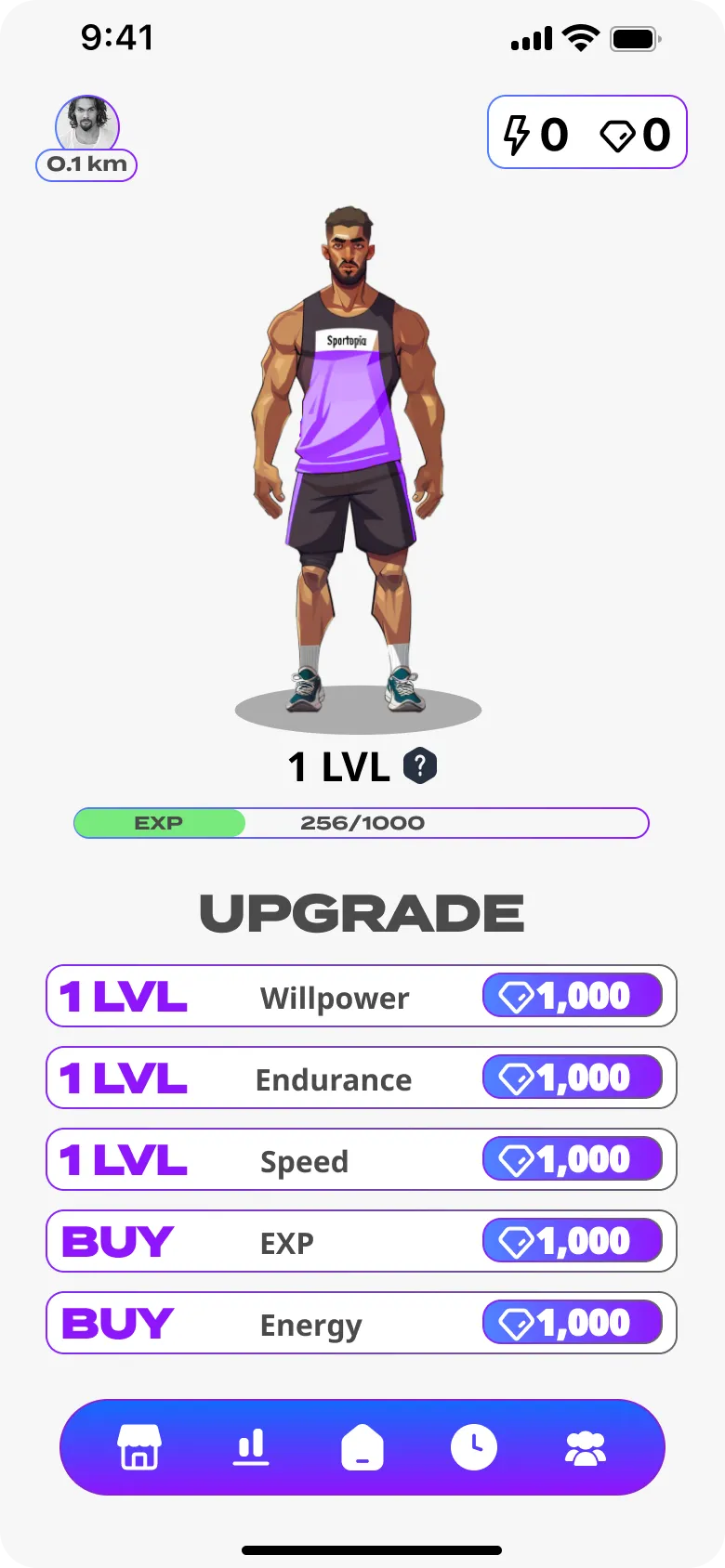The image size is (725, 1568).
Task: Switch to the friends group tab
Action: tap(586, 1447)
